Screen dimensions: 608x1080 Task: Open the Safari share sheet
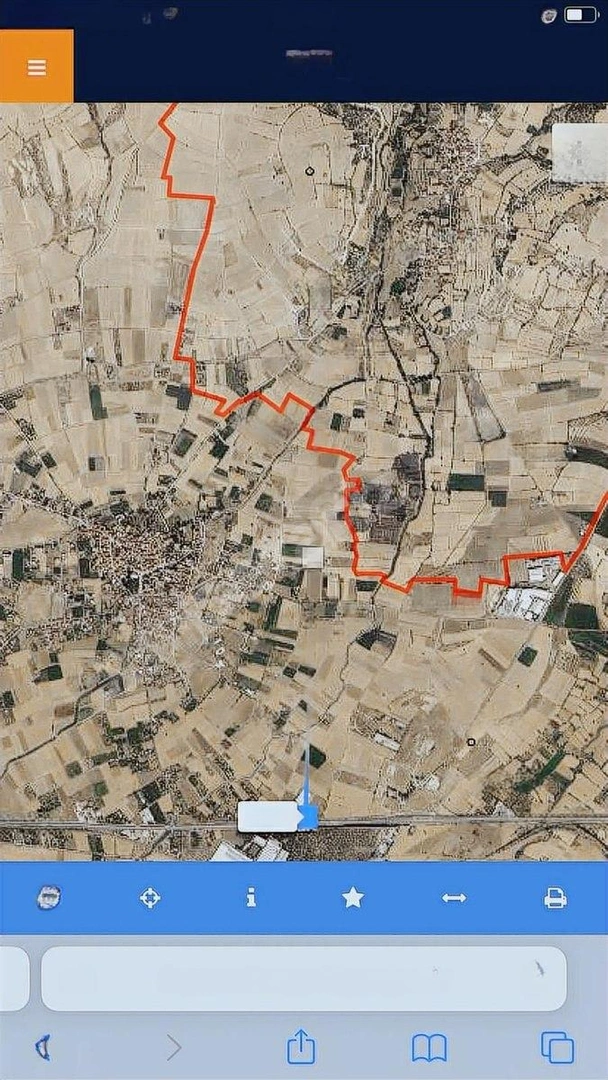[x=301, y=1048]
